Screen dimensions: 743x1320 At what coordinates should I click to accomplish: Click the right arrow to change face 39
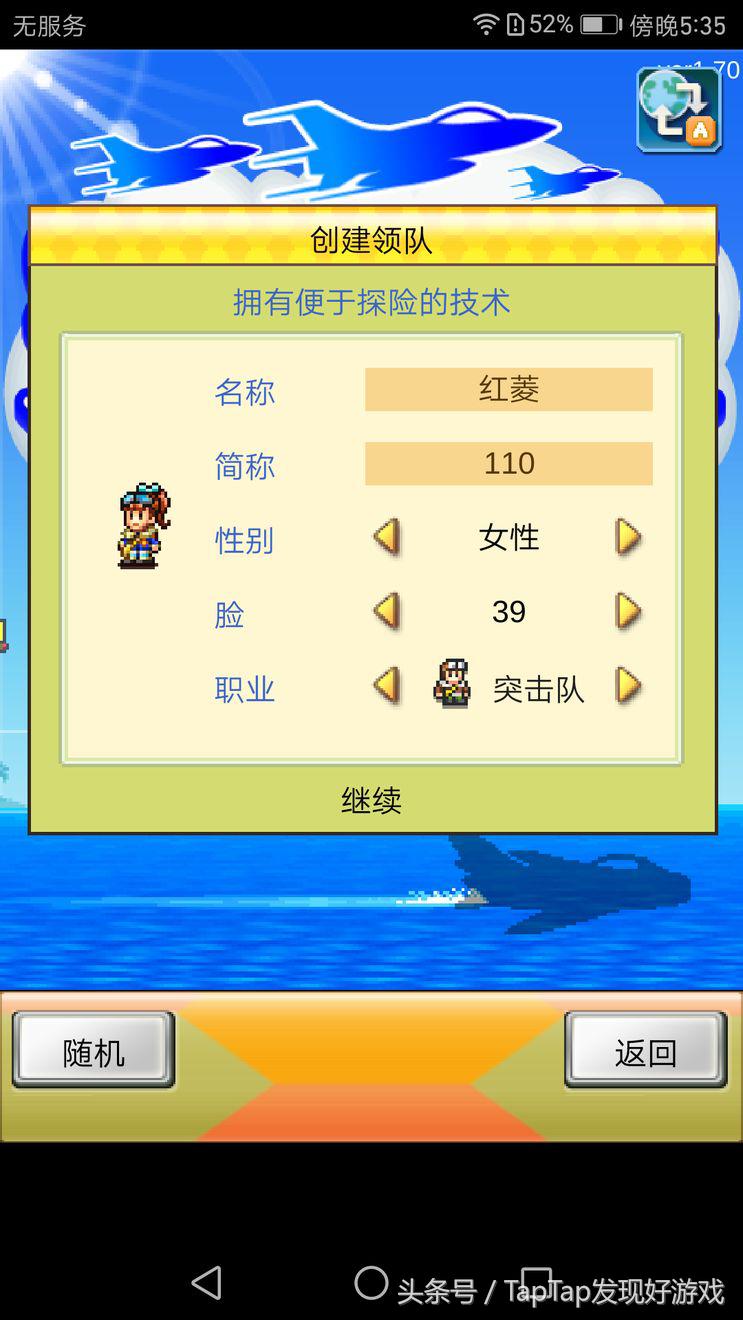coord(627,612)
